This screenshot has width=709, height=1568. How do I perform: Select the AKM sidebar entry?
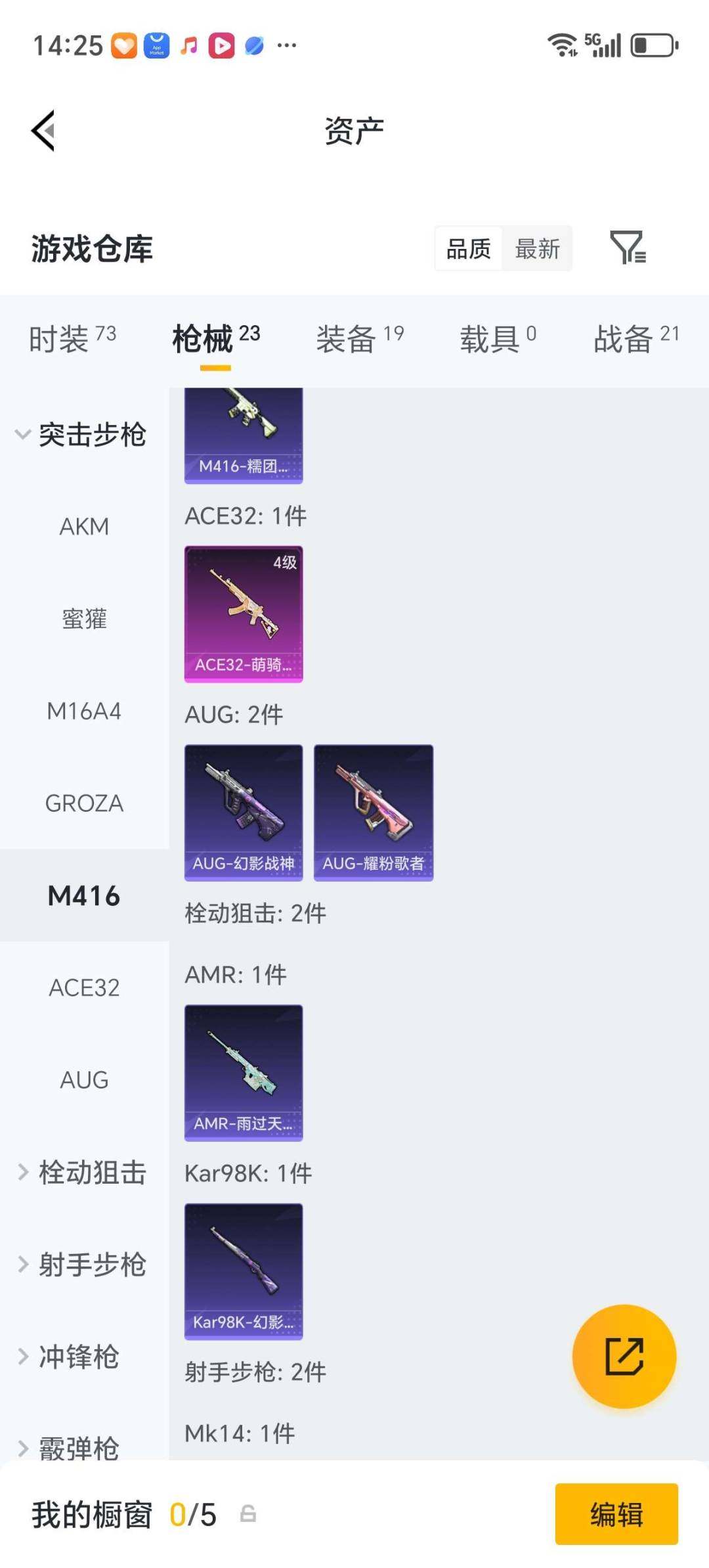[x=84, y=526]
